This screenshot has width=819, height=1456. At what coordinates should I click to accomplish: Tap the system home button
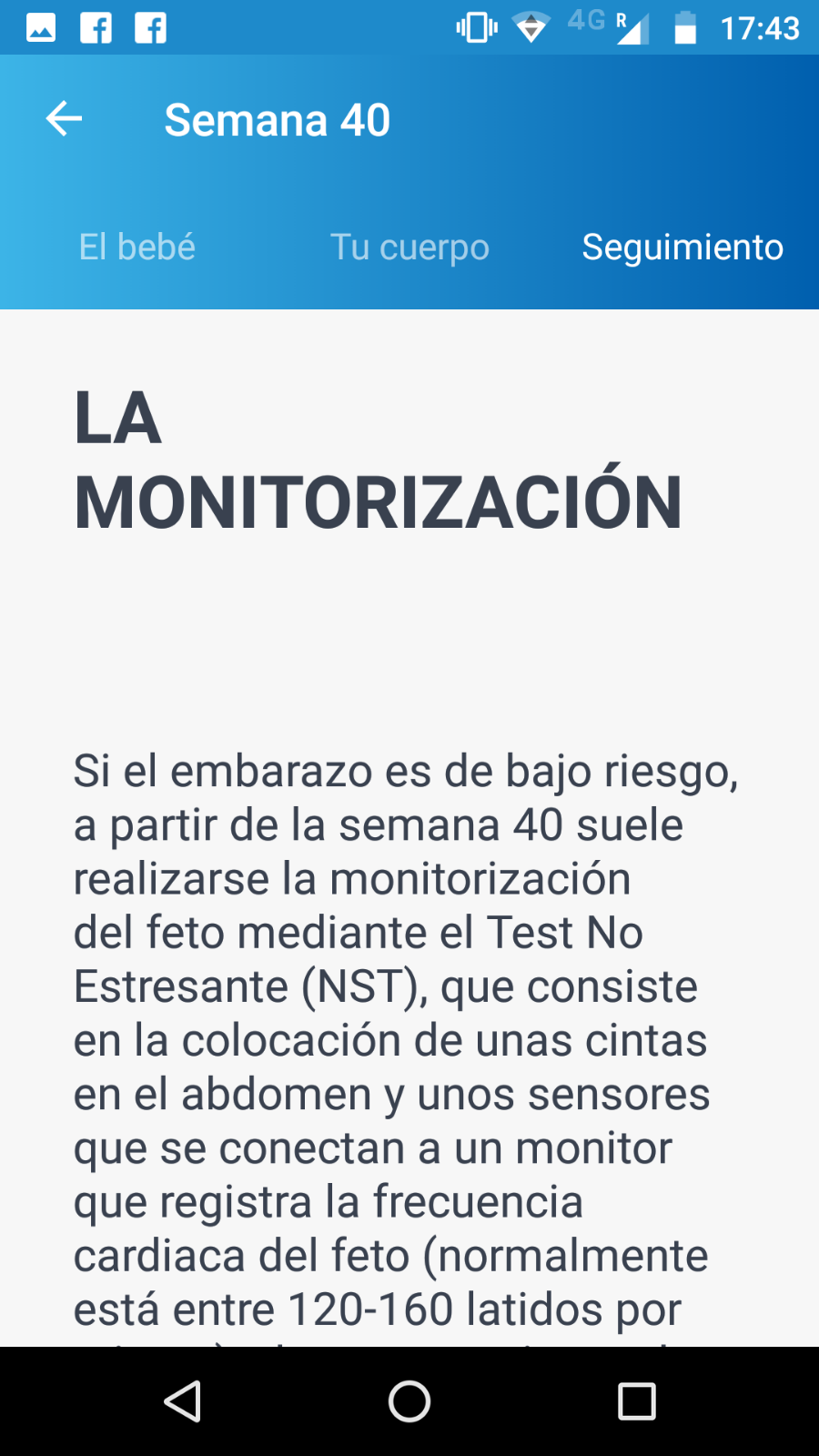409,1401
